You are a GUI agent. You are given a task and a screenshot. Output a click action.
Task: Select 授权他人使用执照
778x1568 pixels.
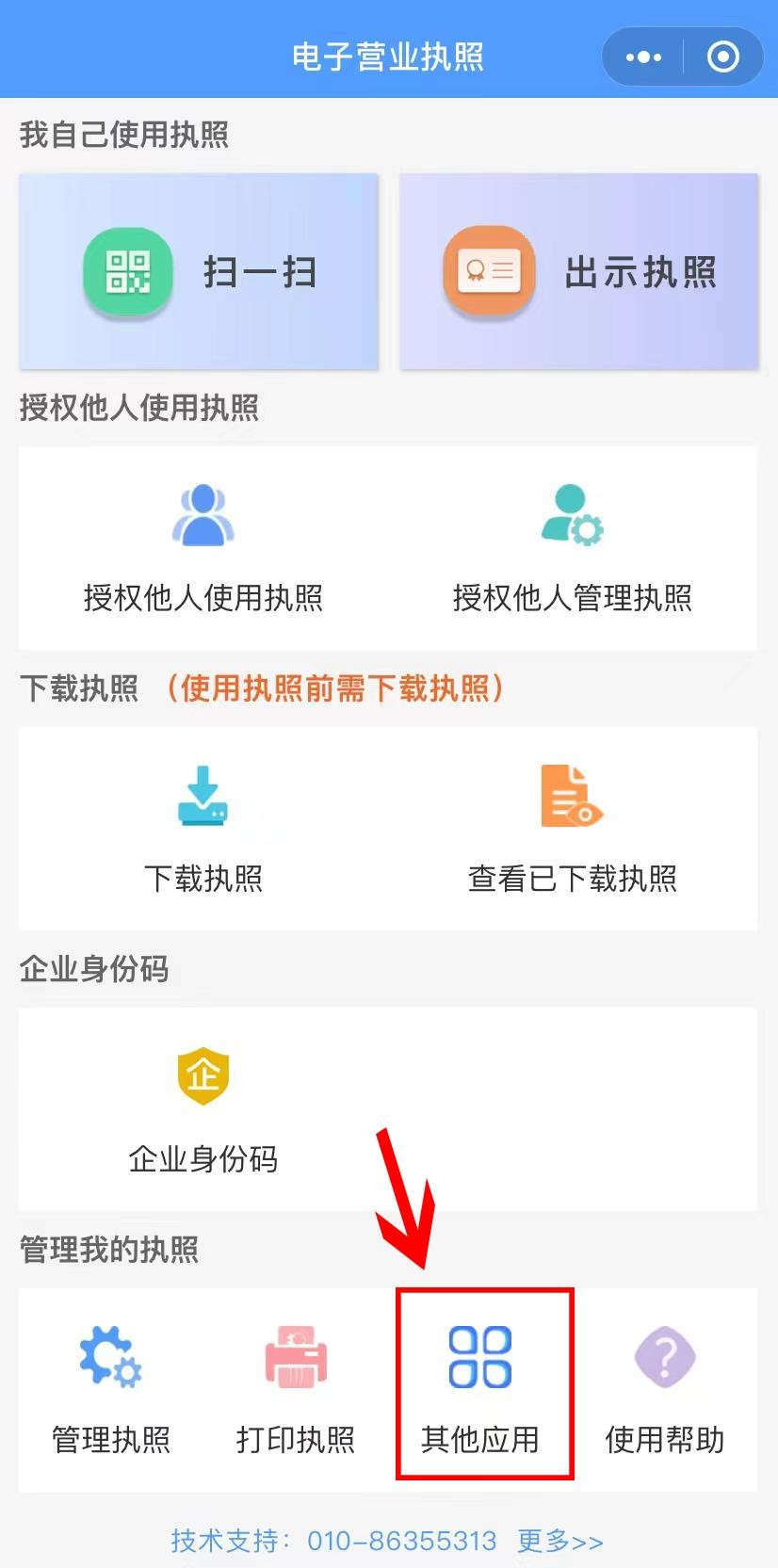pos(203,548)
